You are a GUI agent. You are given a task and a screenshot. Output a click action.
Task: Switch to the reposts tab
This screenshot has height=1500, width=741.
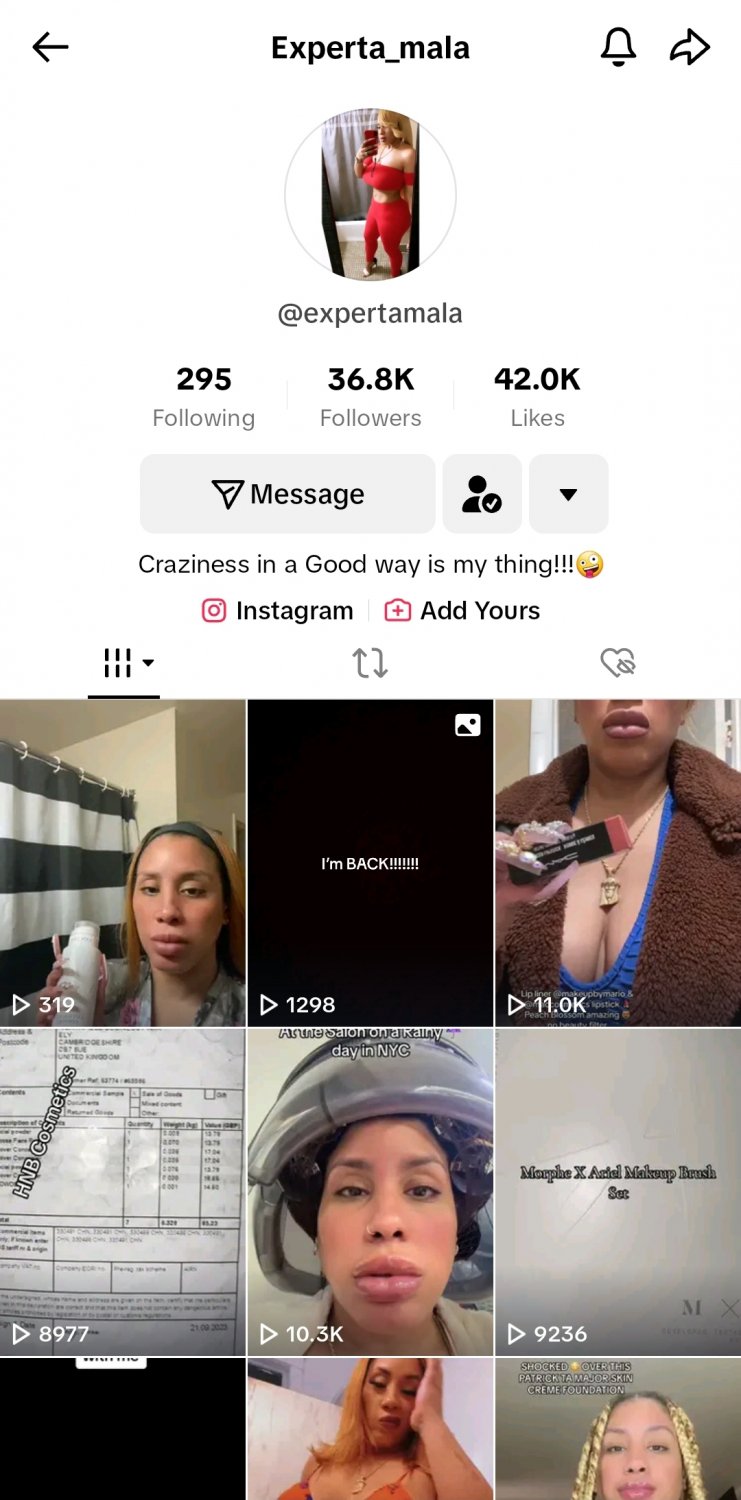coord(370,662)
